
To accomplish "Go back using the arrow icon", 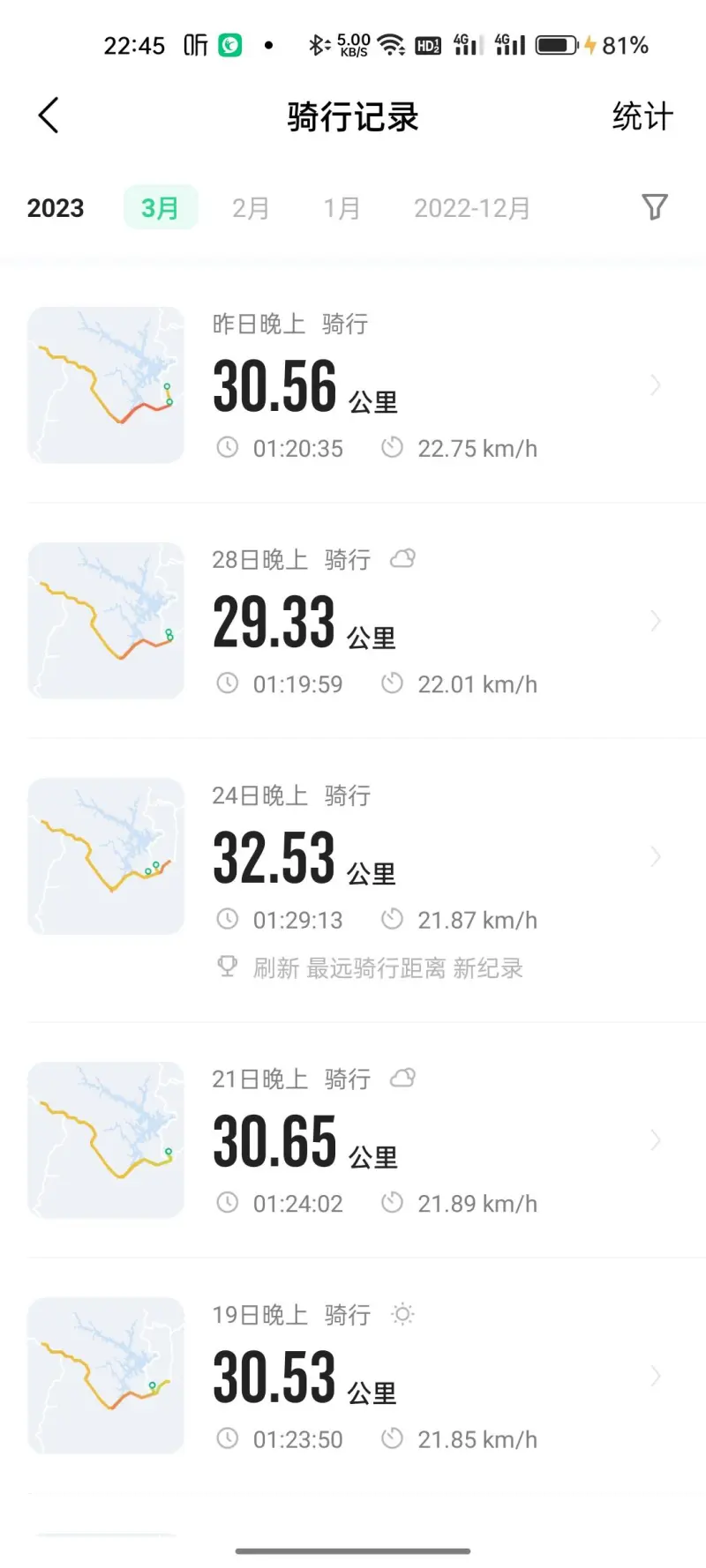I will pyautogui.click(x=49, y=116).
